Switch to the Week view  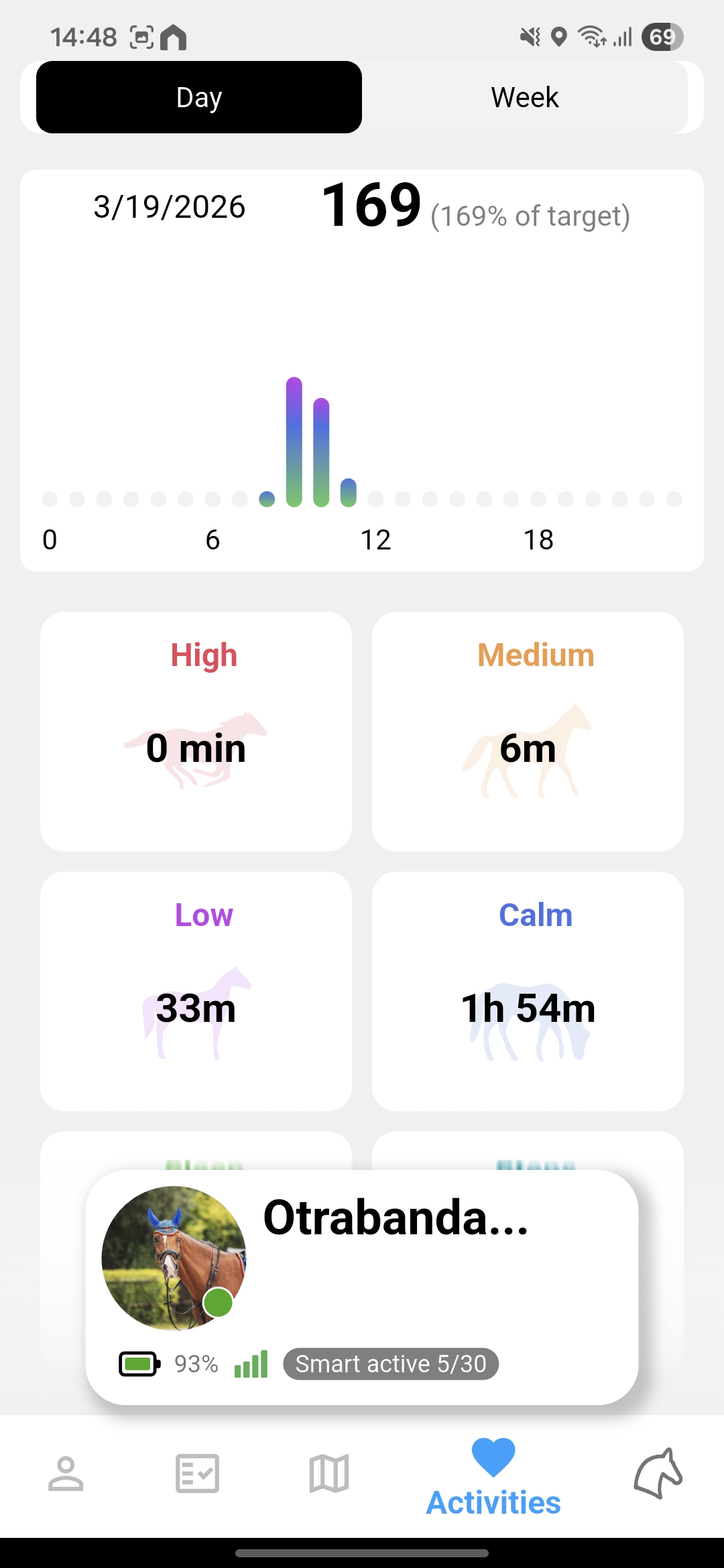pos(524,98)
